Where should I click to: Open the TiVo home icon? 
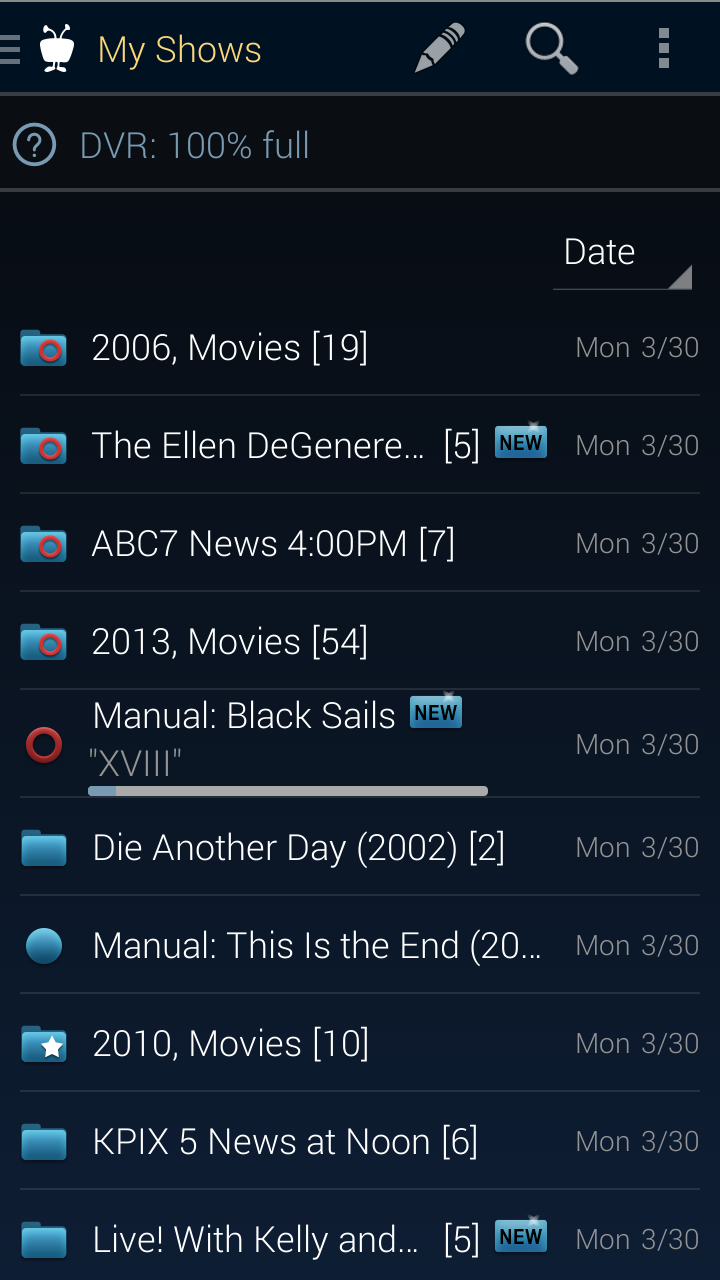57,47
